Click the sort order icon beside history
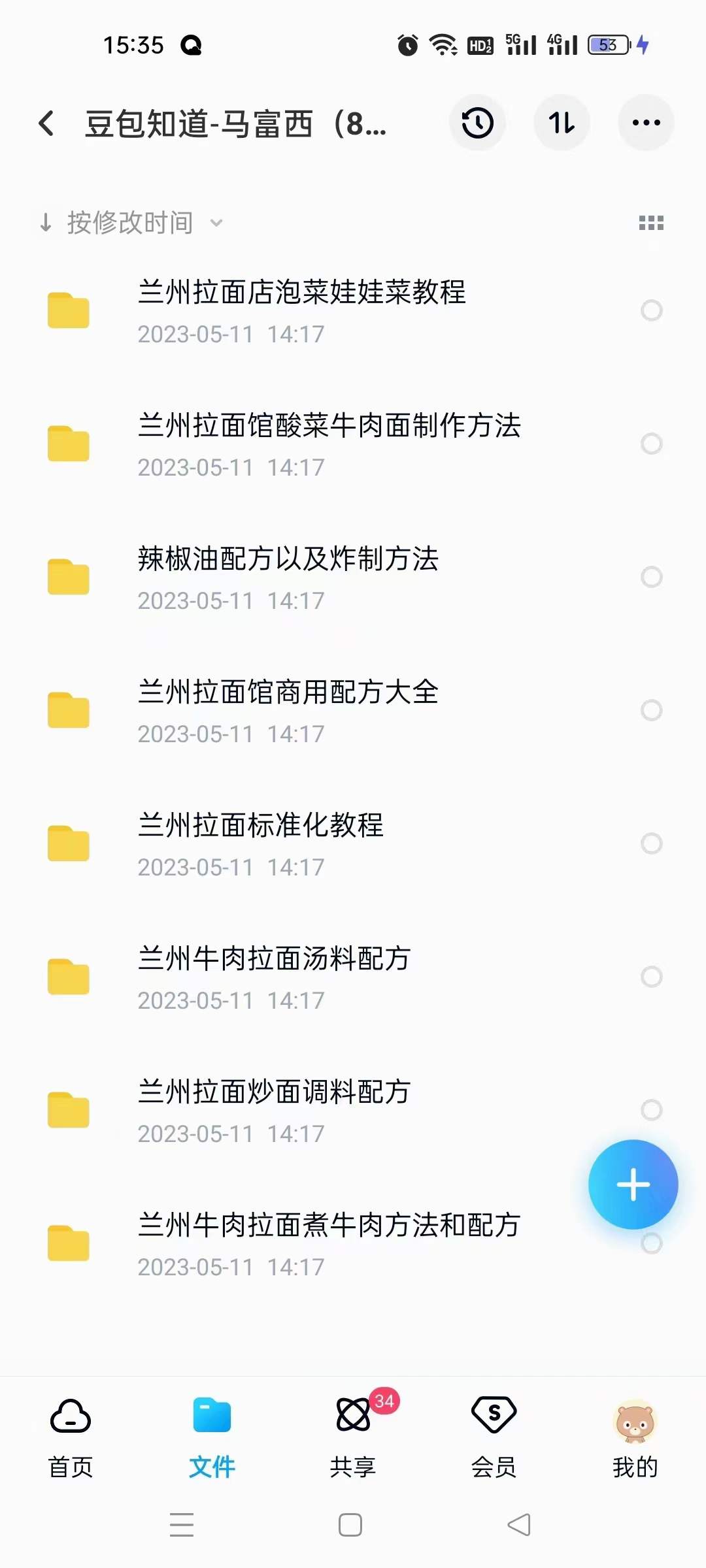Image resolution: width=706 pixels, height=1568 pixels. tap(562, 123)
